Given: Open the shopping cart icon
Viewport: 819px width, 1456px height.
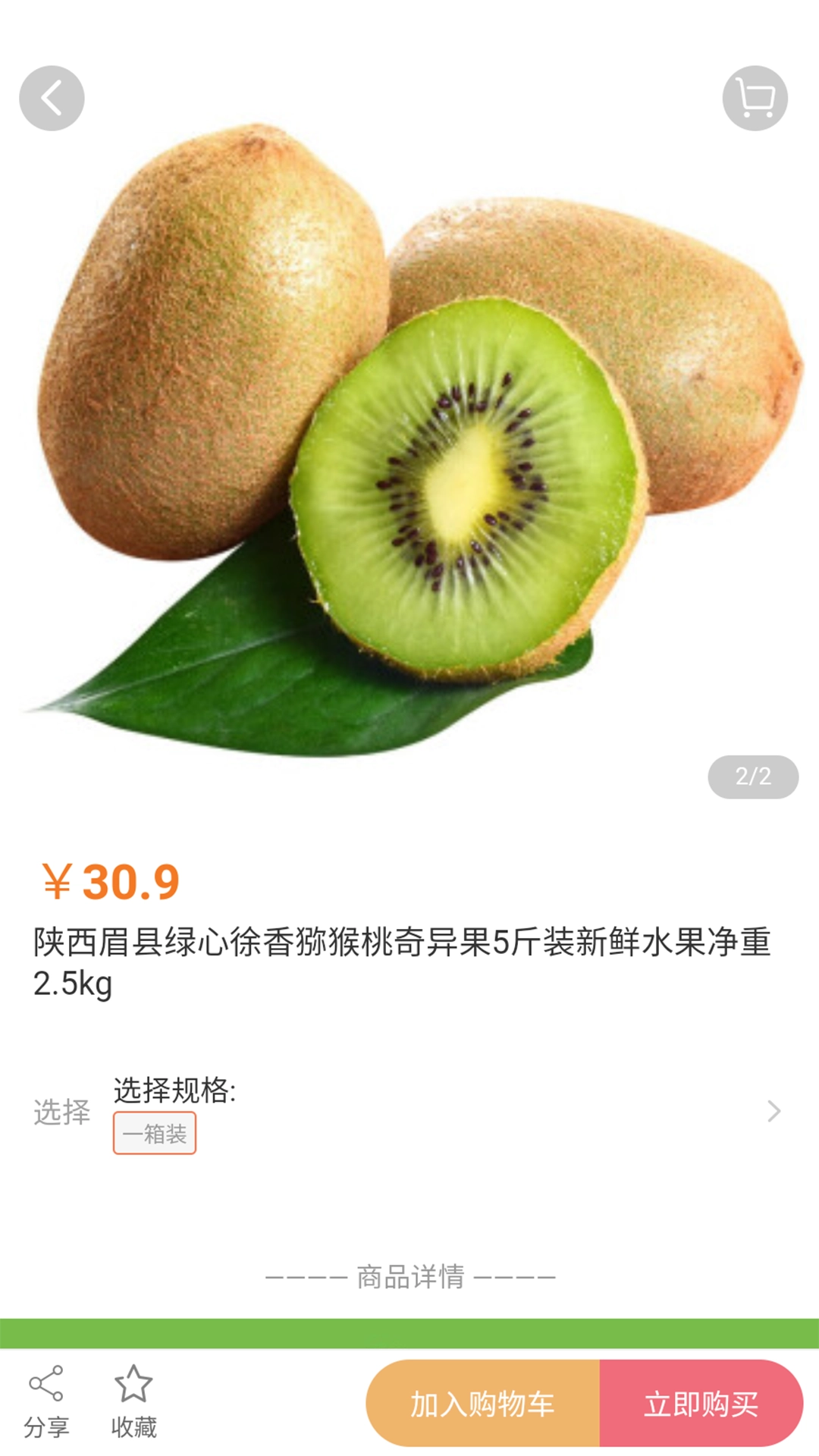Looking at the screenshot, I should [755, 99].
